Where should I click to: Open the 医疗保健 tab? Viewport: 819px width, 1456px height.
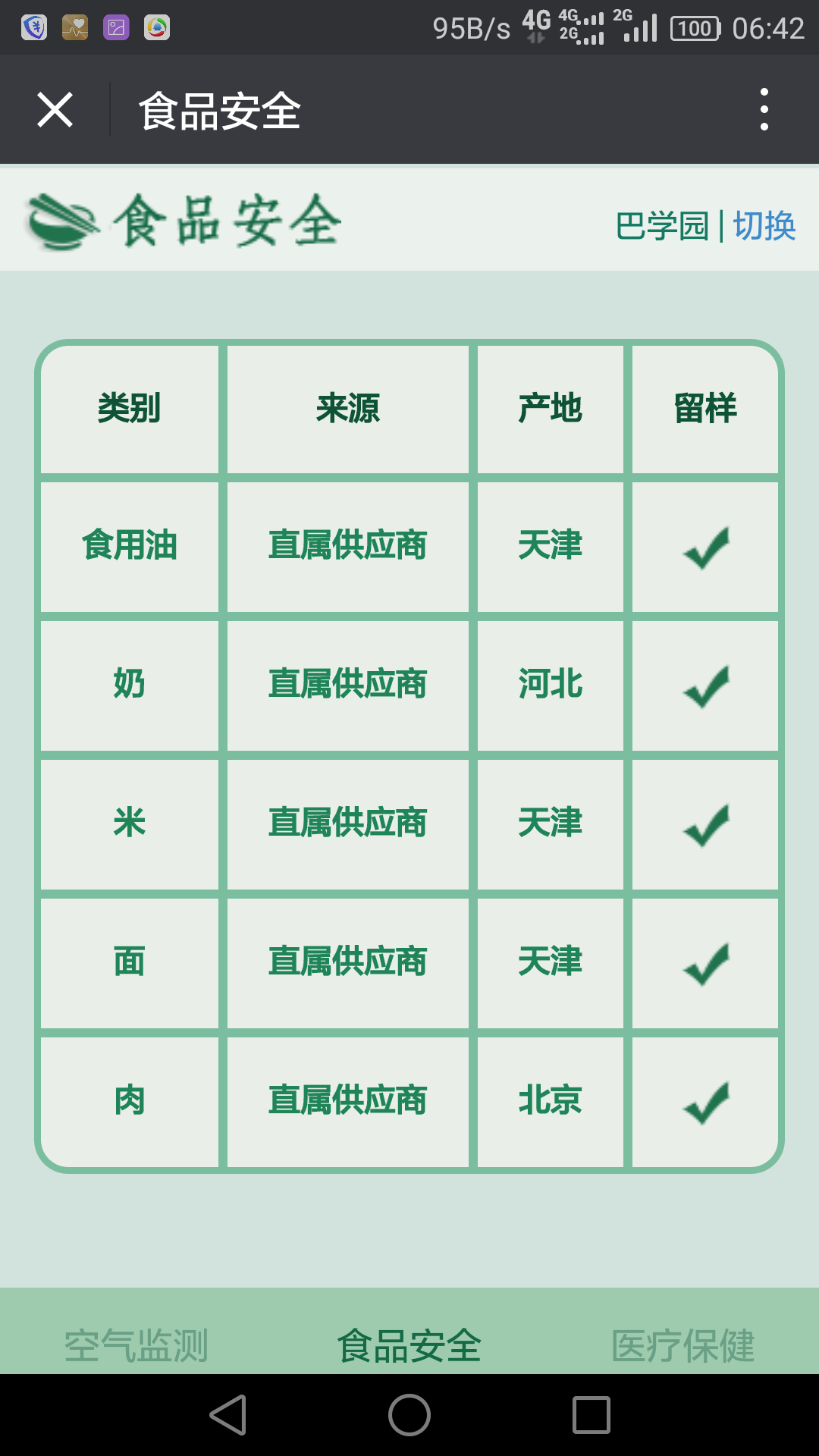pyautogui.click(x=682, y=1345)
